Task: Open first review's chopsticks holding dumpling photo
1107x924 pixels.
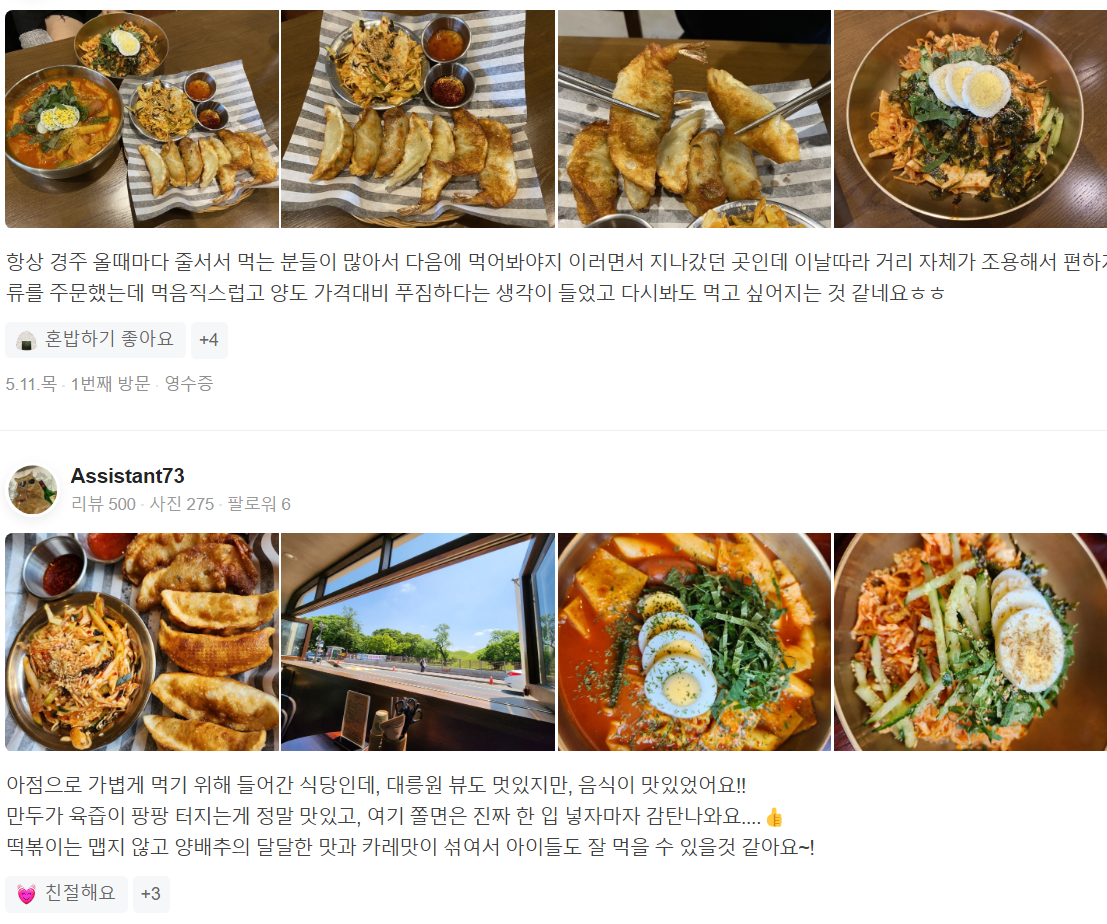Action: (x=694, y=119)
